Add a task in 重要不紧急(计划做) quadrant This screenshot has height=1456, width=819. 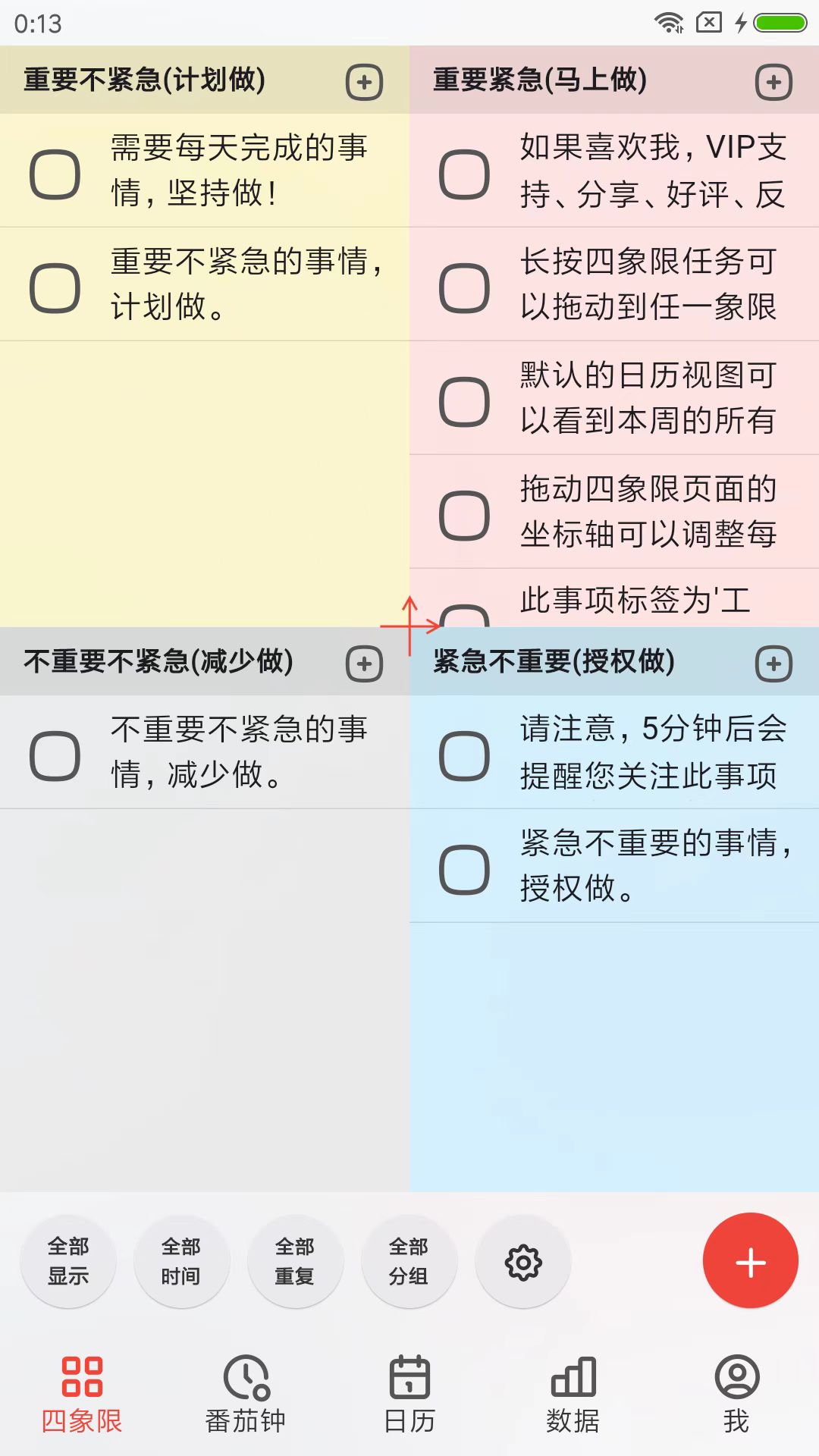tap(365, 82)
